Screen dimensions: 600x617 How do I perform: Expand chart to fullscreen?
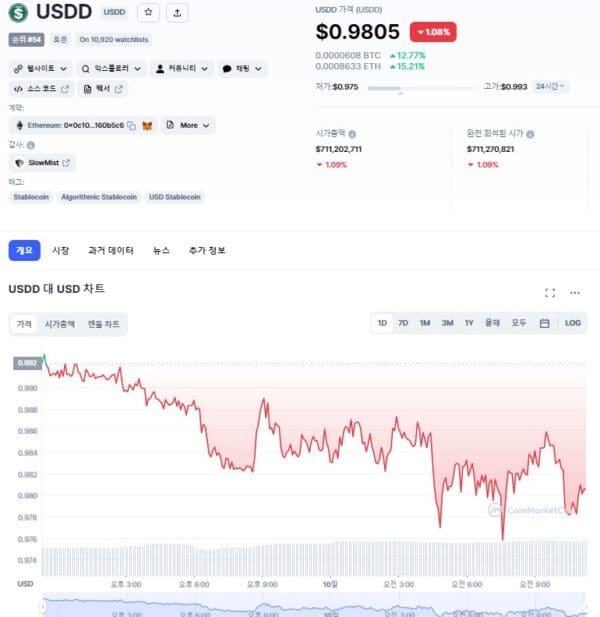pyautogui.click(x=550, y=293)
